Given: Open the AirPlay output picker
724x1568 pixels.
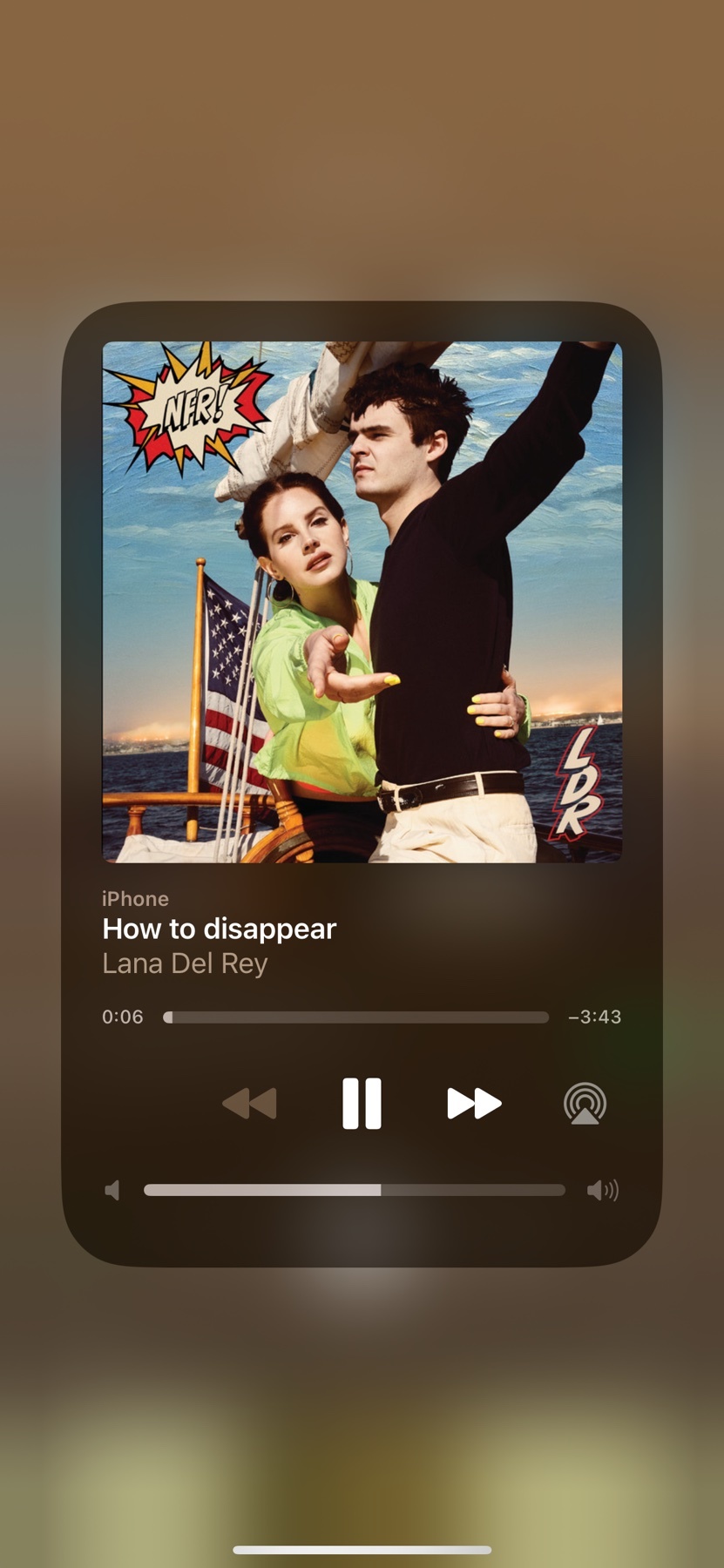Looking at the screenshot, I should pyautogui.click(x=585, y=1103).
